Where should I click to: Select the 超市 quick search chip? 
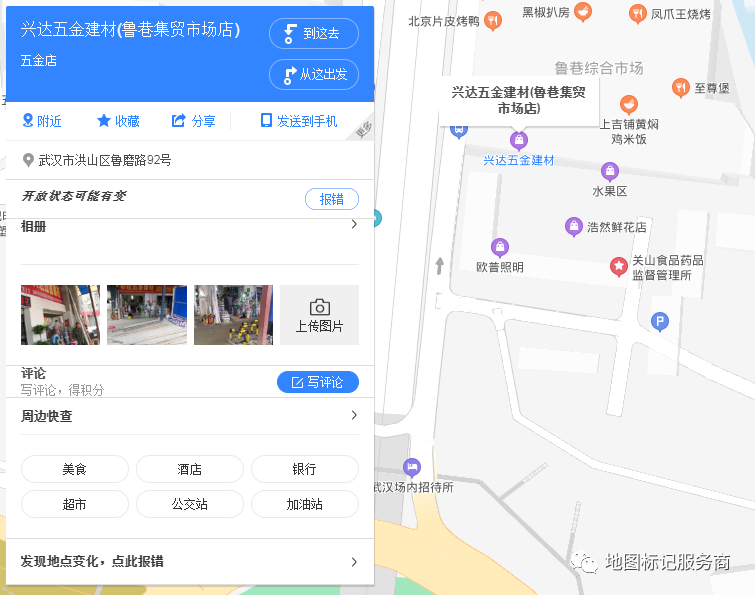click(75, 504)
